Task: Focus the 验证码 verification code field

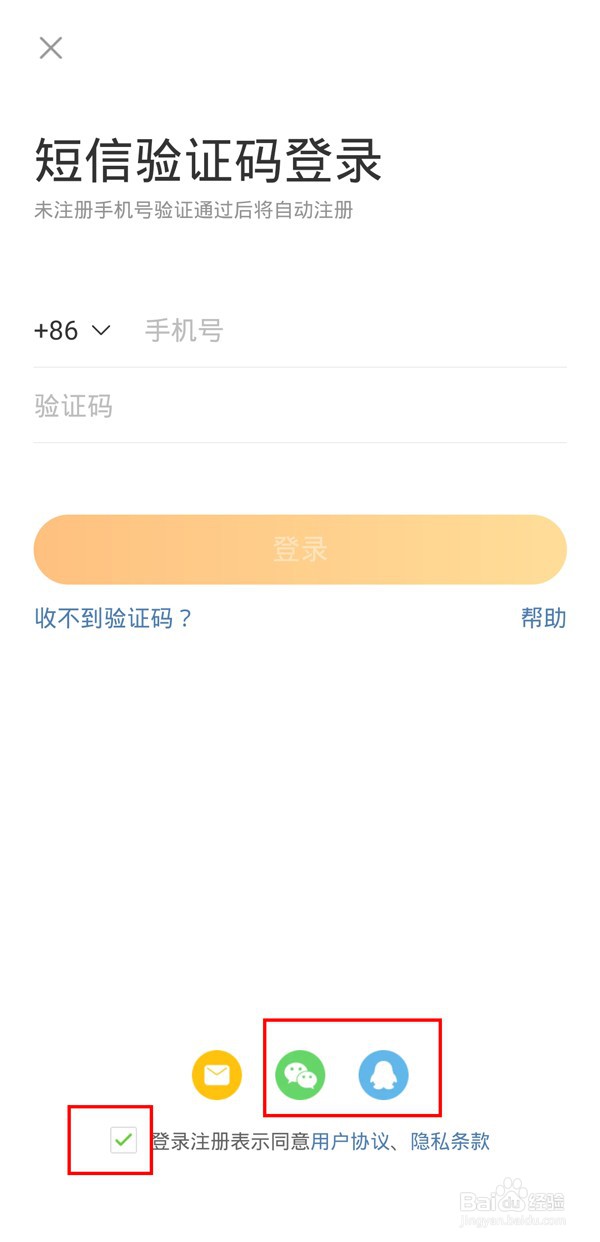Action: coord(300,406)
